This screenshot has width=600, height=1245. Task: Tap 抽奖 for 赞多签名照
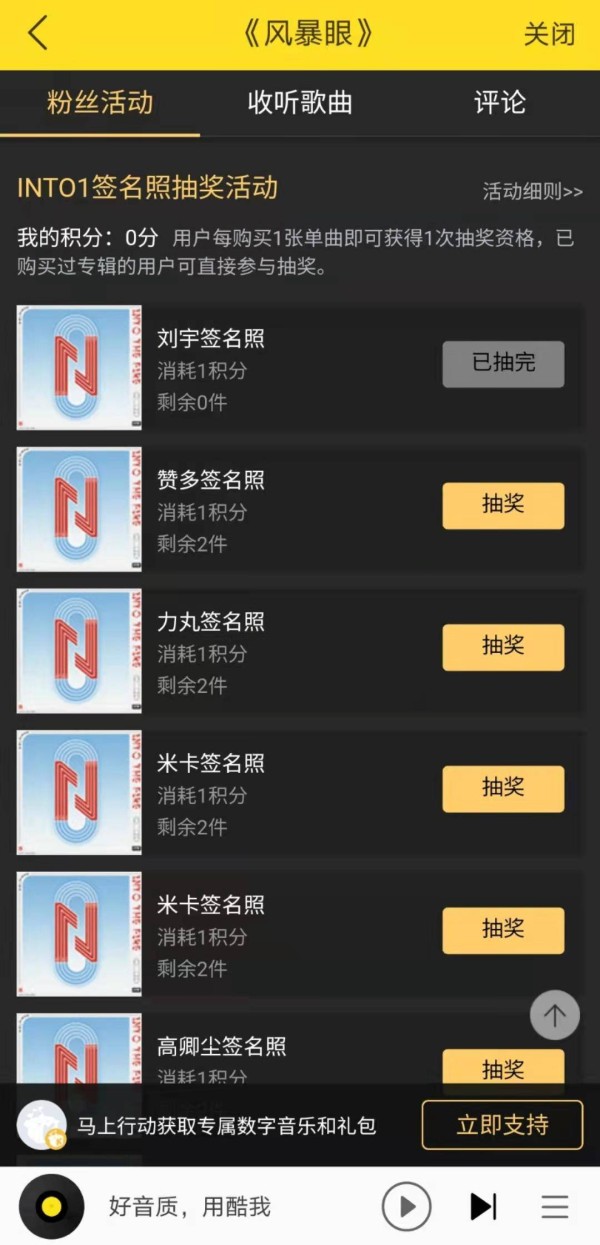tap(503, 505)
